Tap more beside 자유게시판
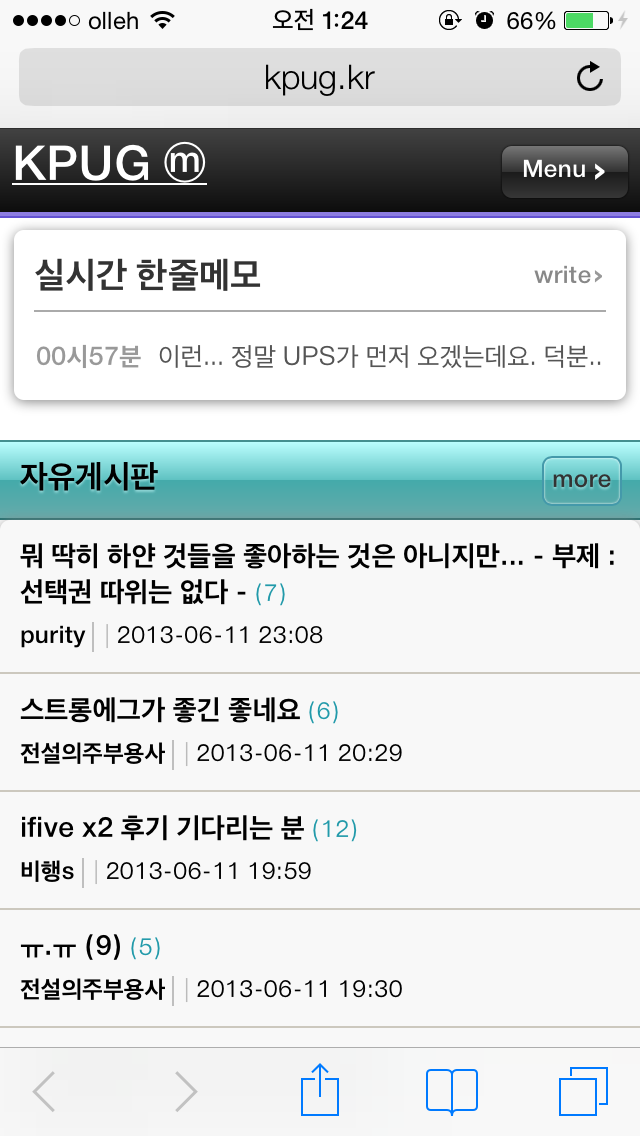Screen dimensions: 640x1136 [x=581, y=480]
